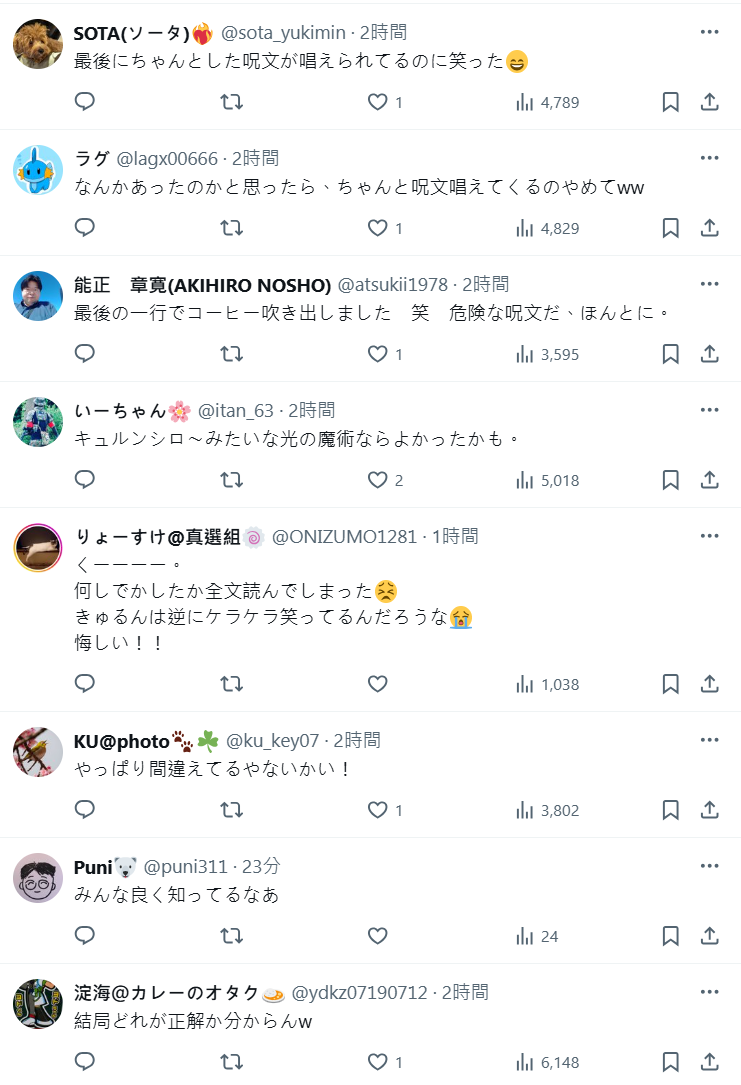Share SOTA(ソータ)'s tweet

pyautogui.click(x=709, y=102)
